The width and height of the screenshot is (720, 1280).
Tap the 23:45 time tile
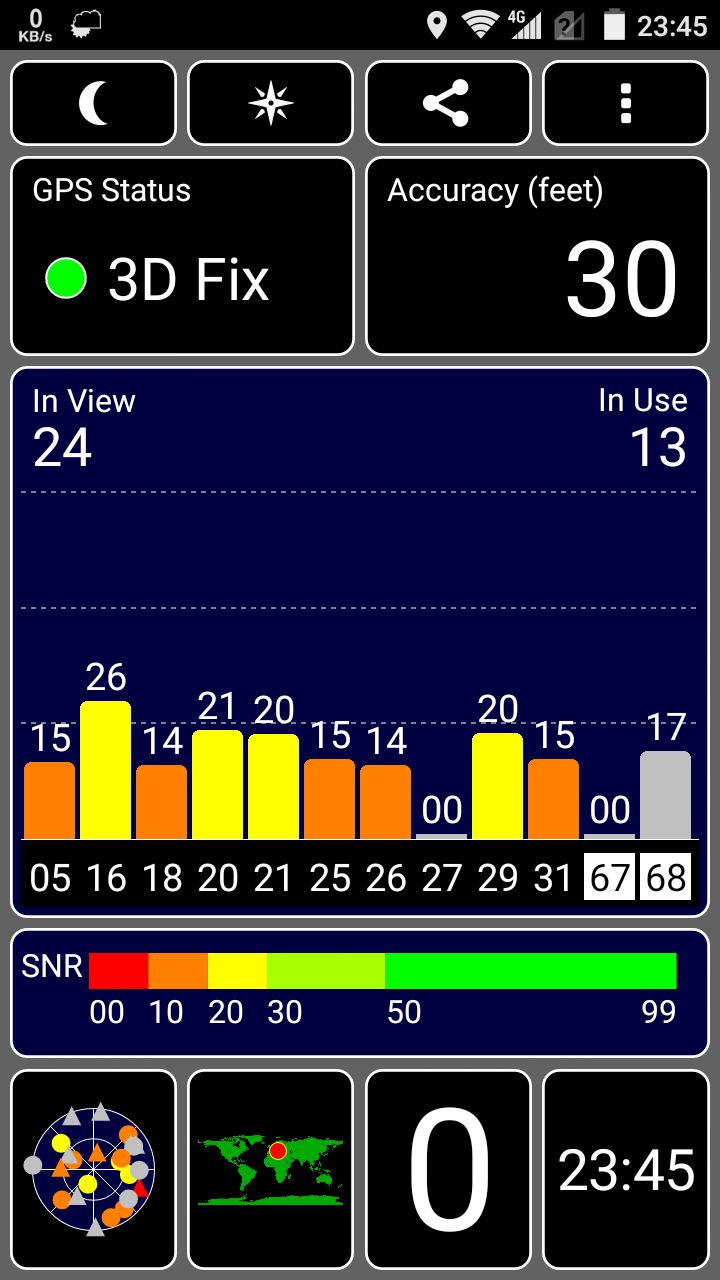(x=626, y=1169)
